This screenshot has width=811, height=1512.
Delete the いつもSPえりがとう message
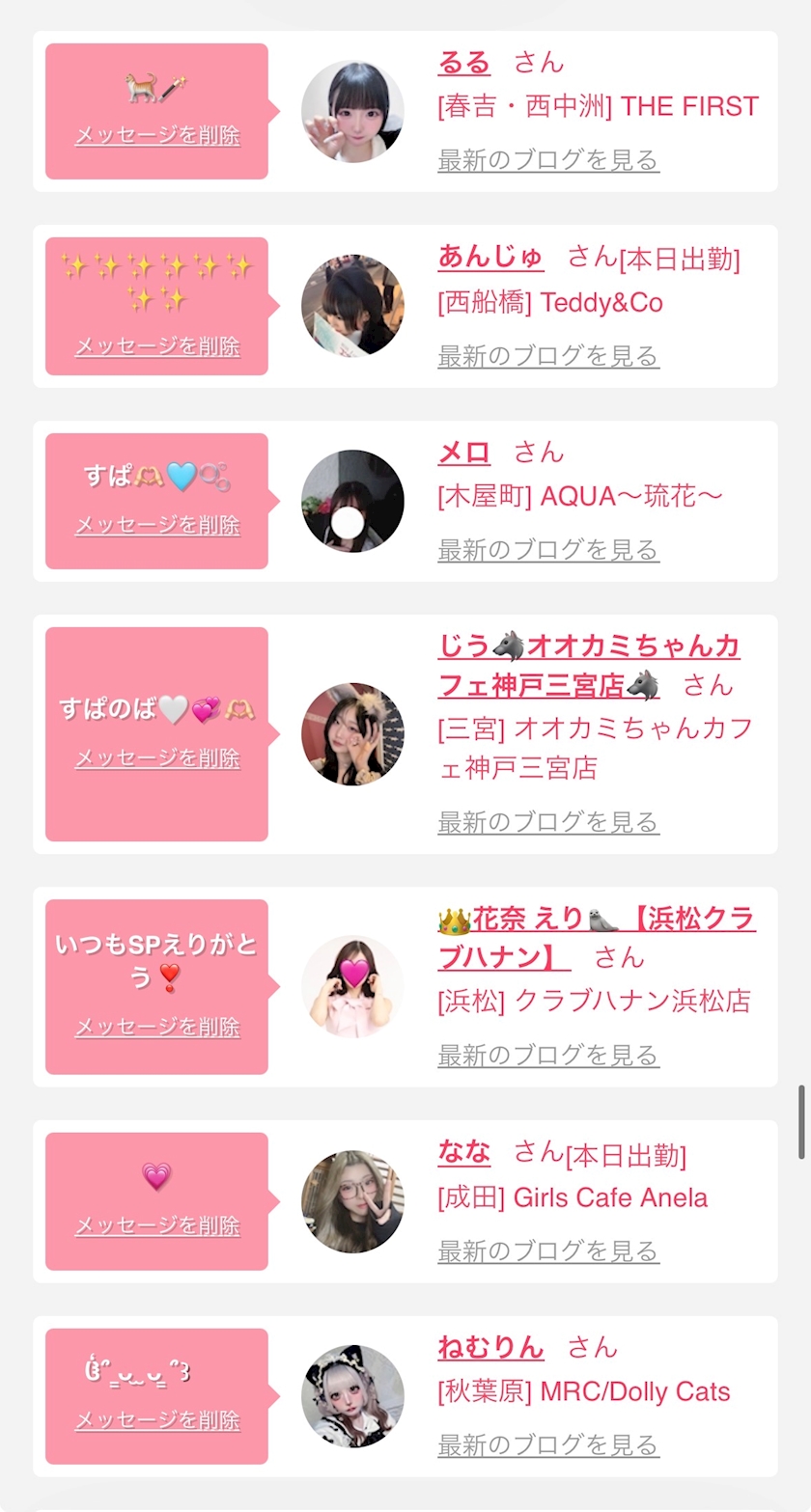point(157,1027)
